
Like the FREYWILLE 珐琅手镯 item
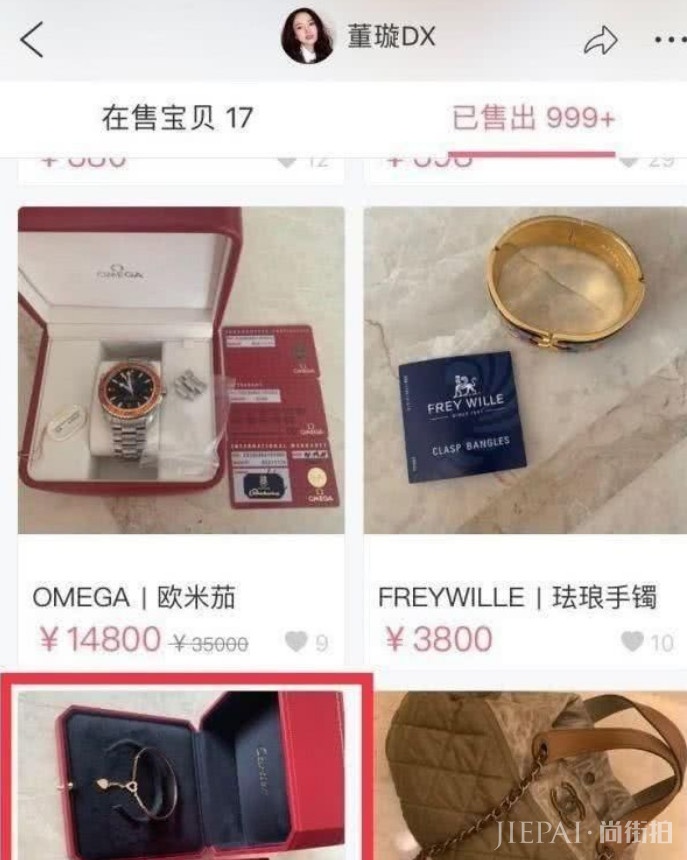click(x=632, y=642)
